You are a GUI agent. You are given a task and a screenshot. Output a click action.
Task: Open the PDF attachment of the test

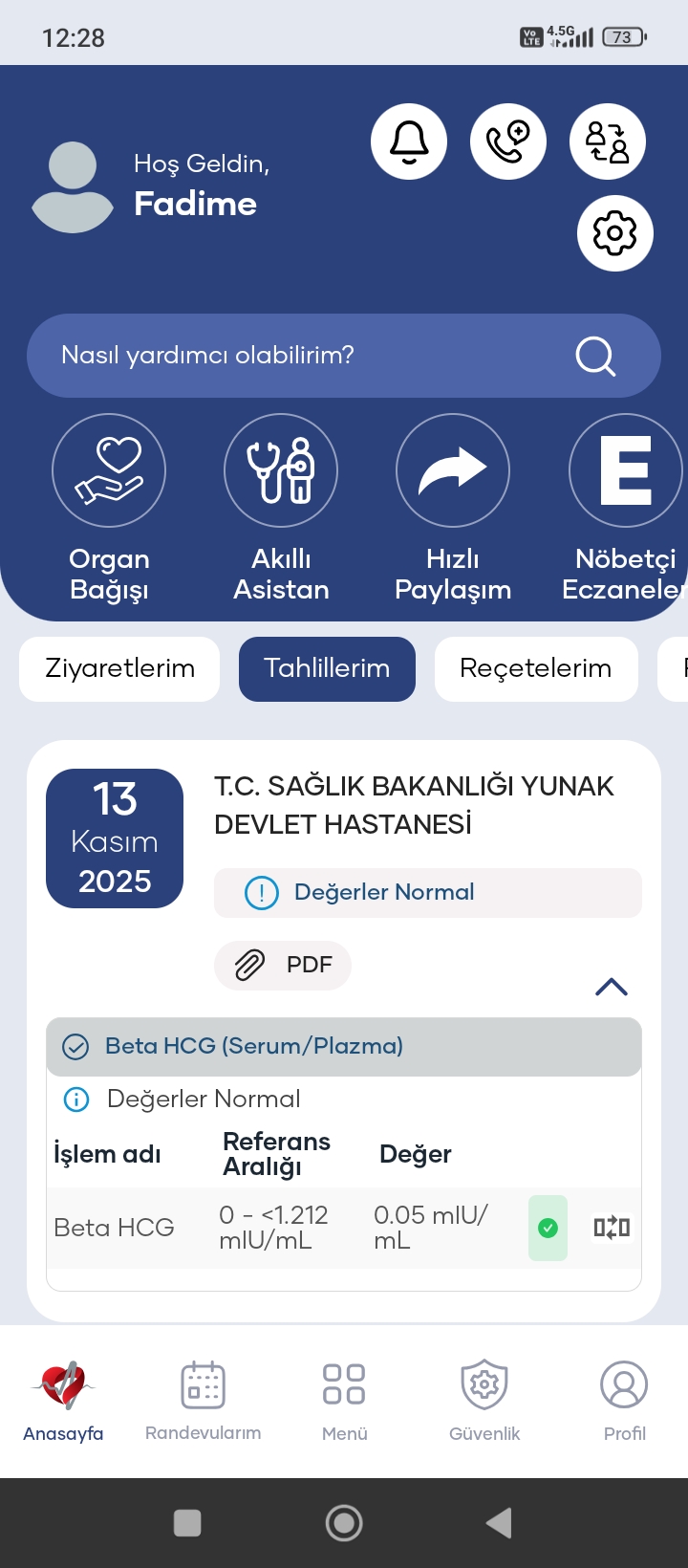tap(283, 965)
